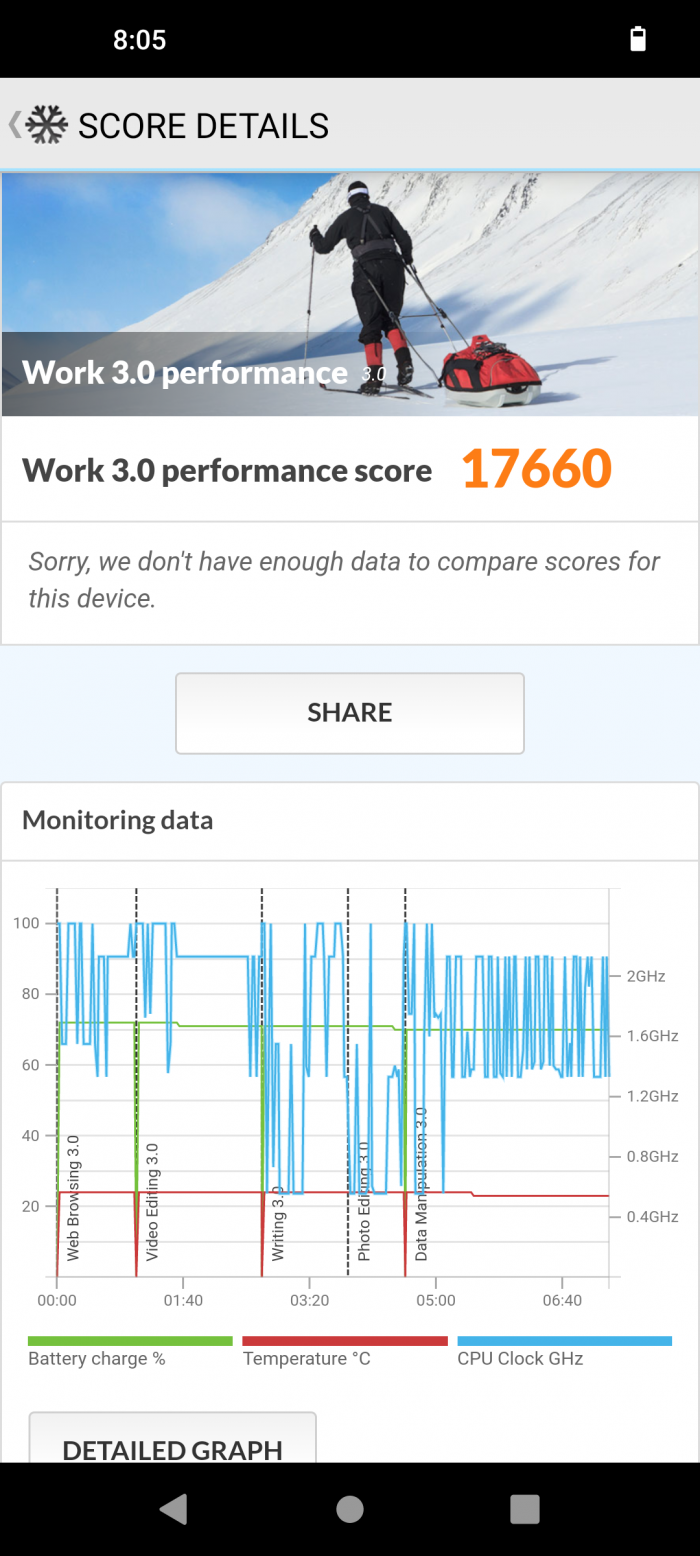Open recent apps

point(525,1509)
